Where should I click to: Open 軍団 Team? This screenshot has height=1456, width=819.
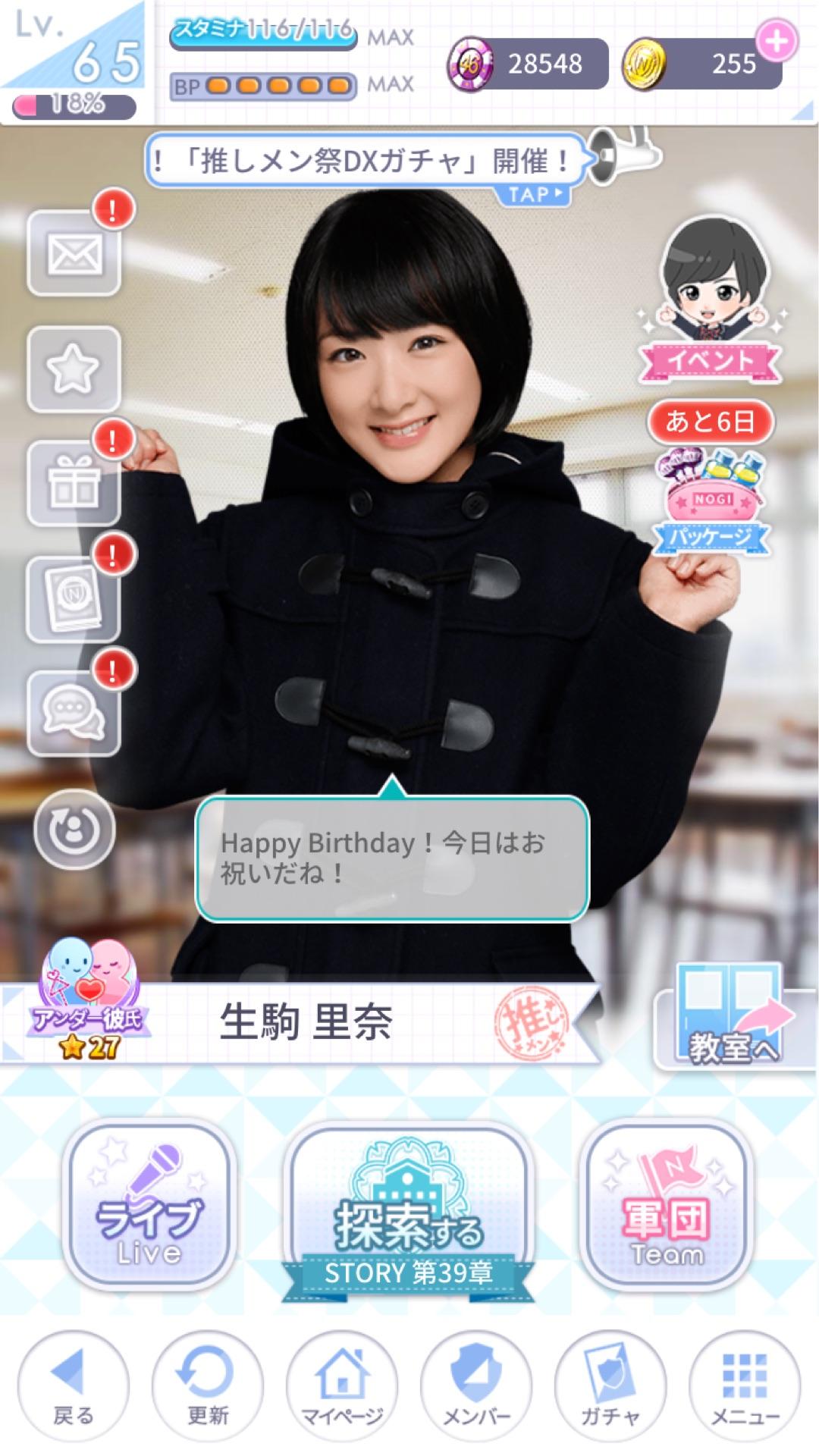[667, 1207]
